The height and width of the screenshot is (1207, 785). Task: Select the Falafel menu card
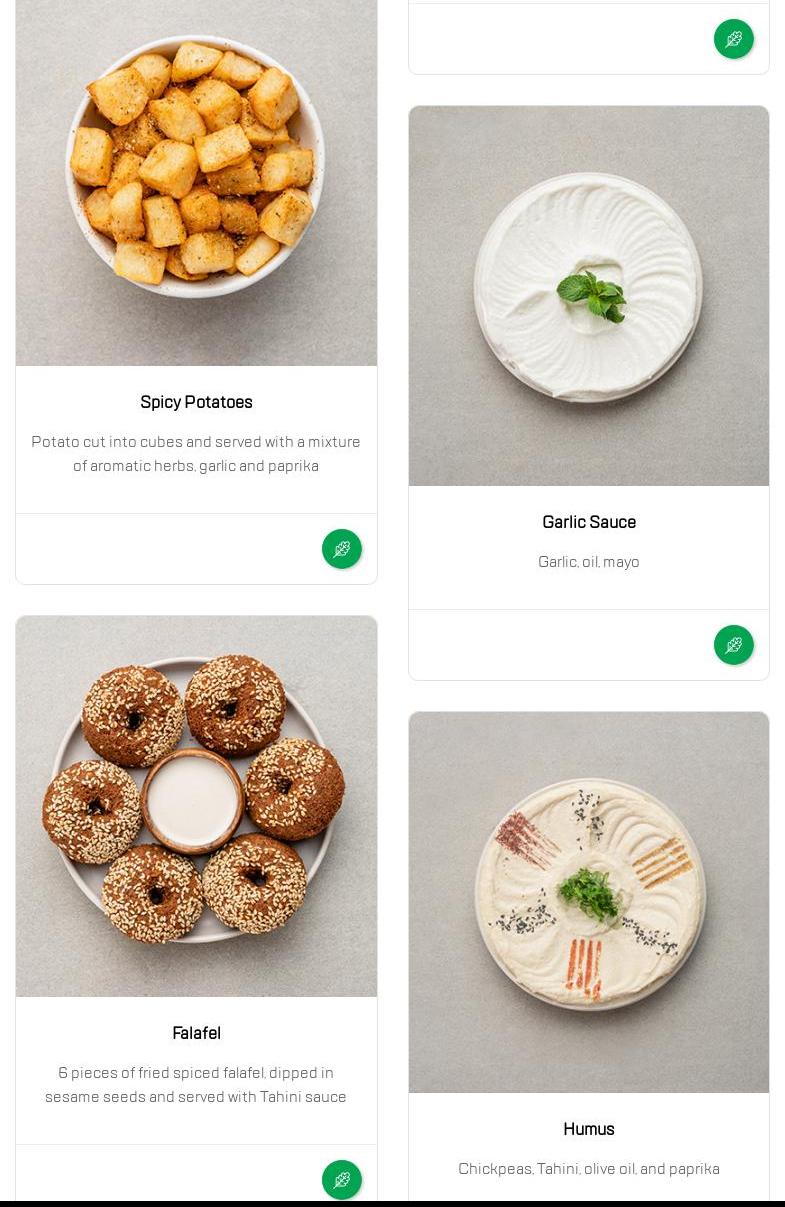pos(196,1032)
